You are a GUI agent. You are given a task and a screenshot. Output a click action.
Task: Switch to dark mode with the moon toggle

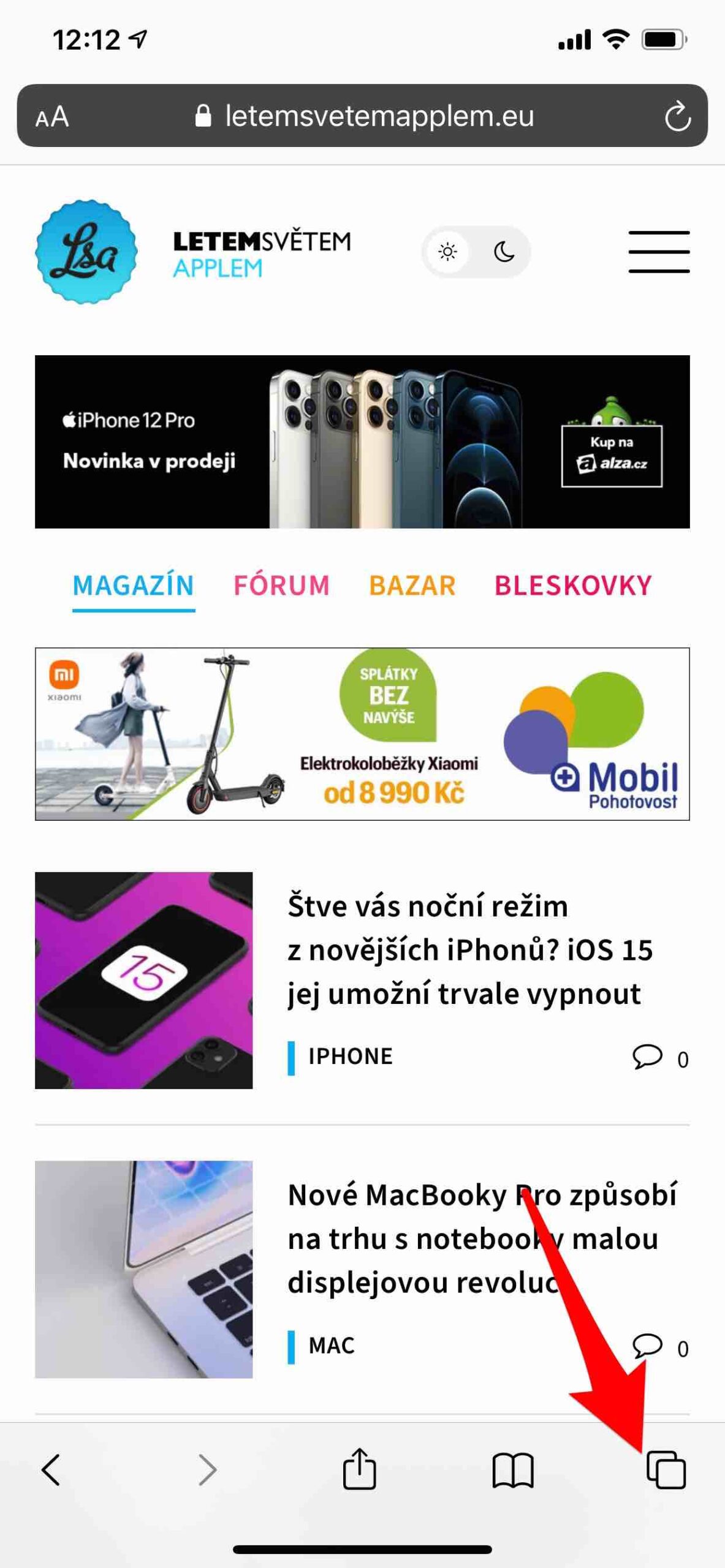click(503, 252)
